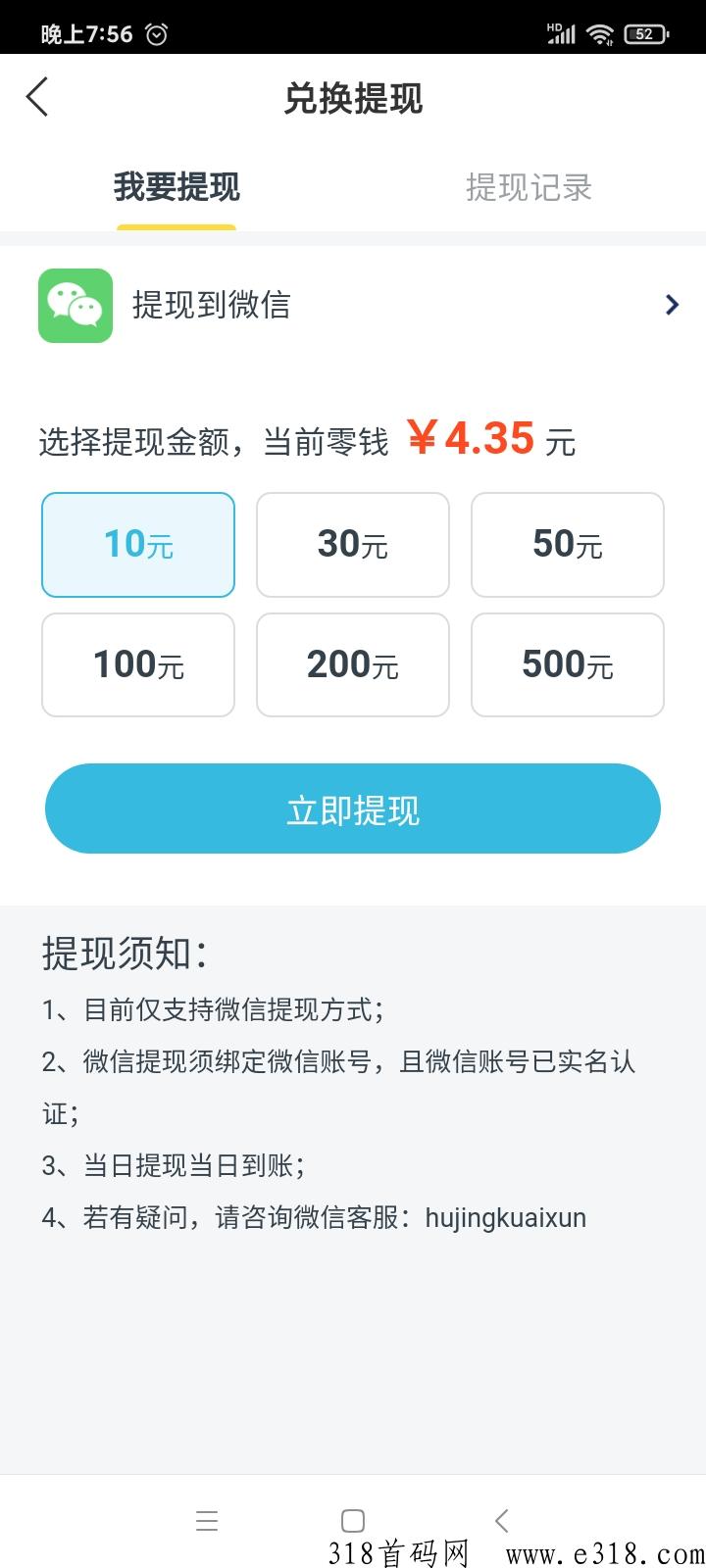Go to the home screen via the navigation bar
706x1568 pixels.
[x=353, y=1521]
